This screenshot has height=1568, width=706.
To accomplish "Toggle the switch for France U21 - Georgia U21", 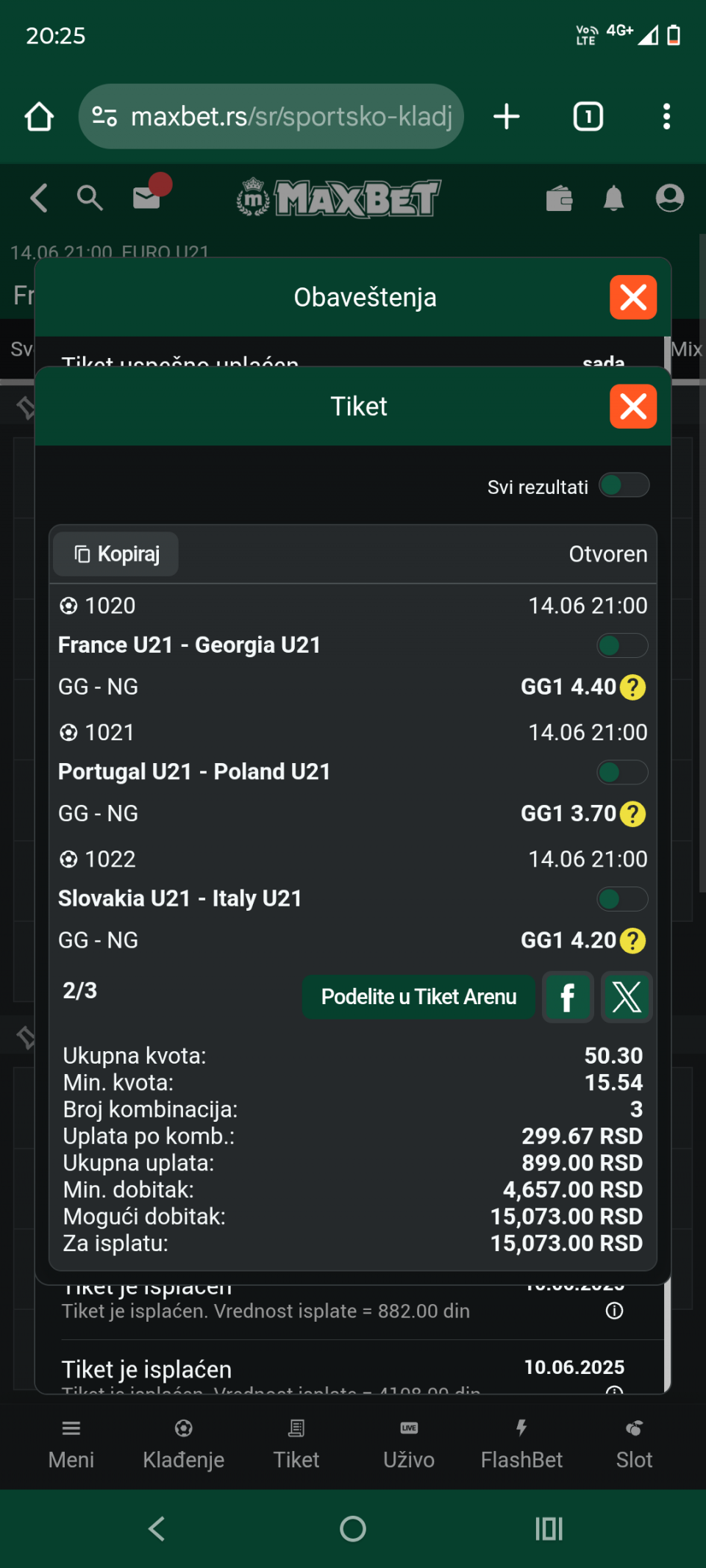I will [x=622, y=645].
